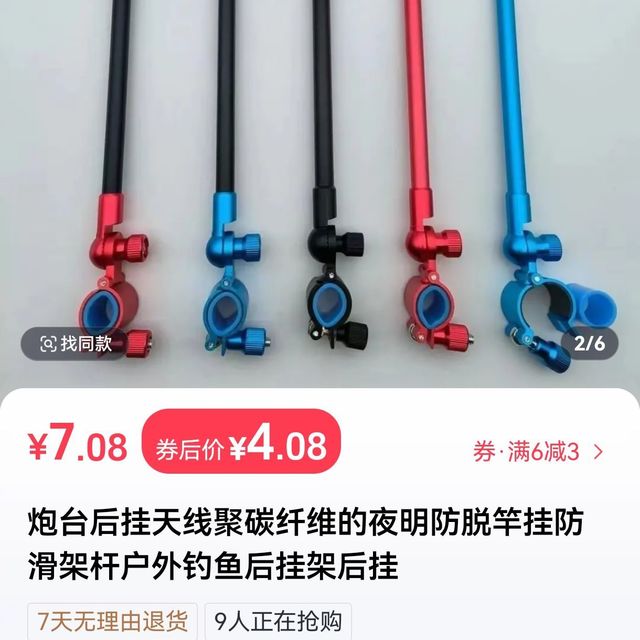View the 7天无理由退货 return policy
This screenshot has width=640, height=640.
coord(112,620)
